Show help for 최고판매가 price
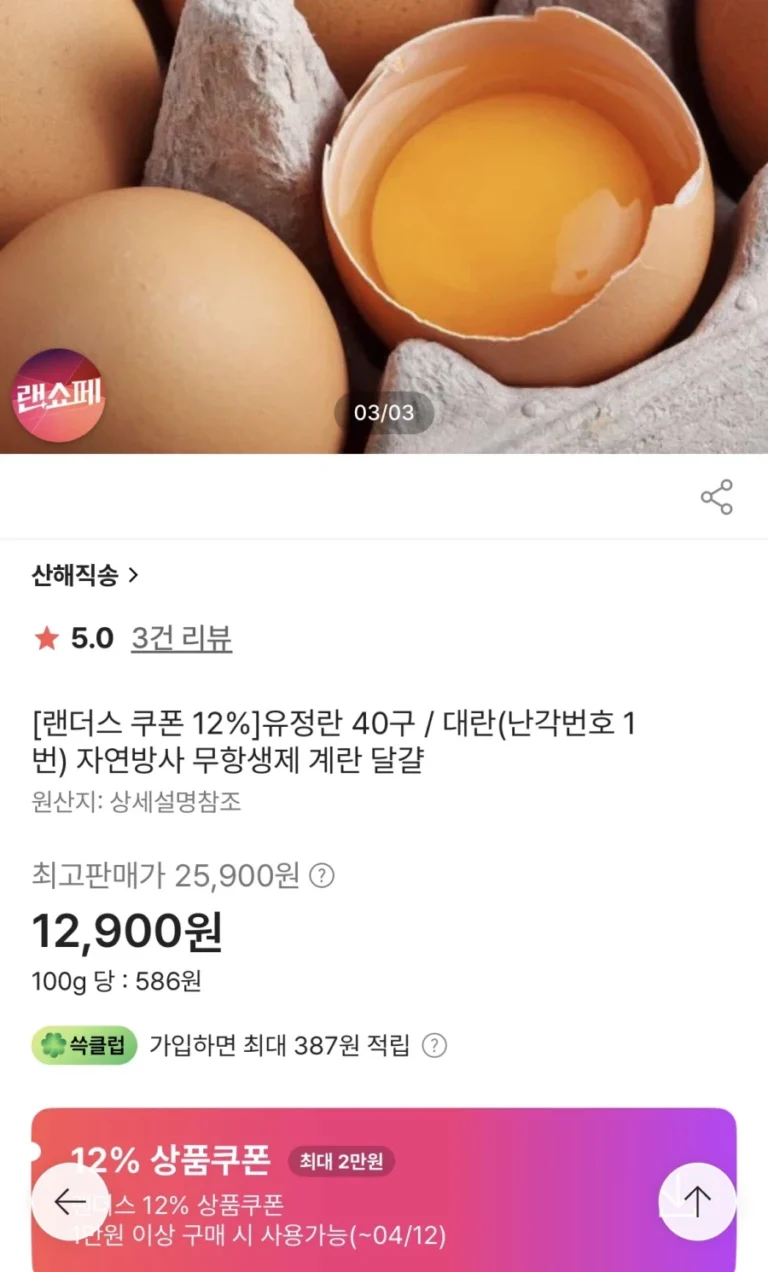768x1272 pixels. tap(321, 876)
